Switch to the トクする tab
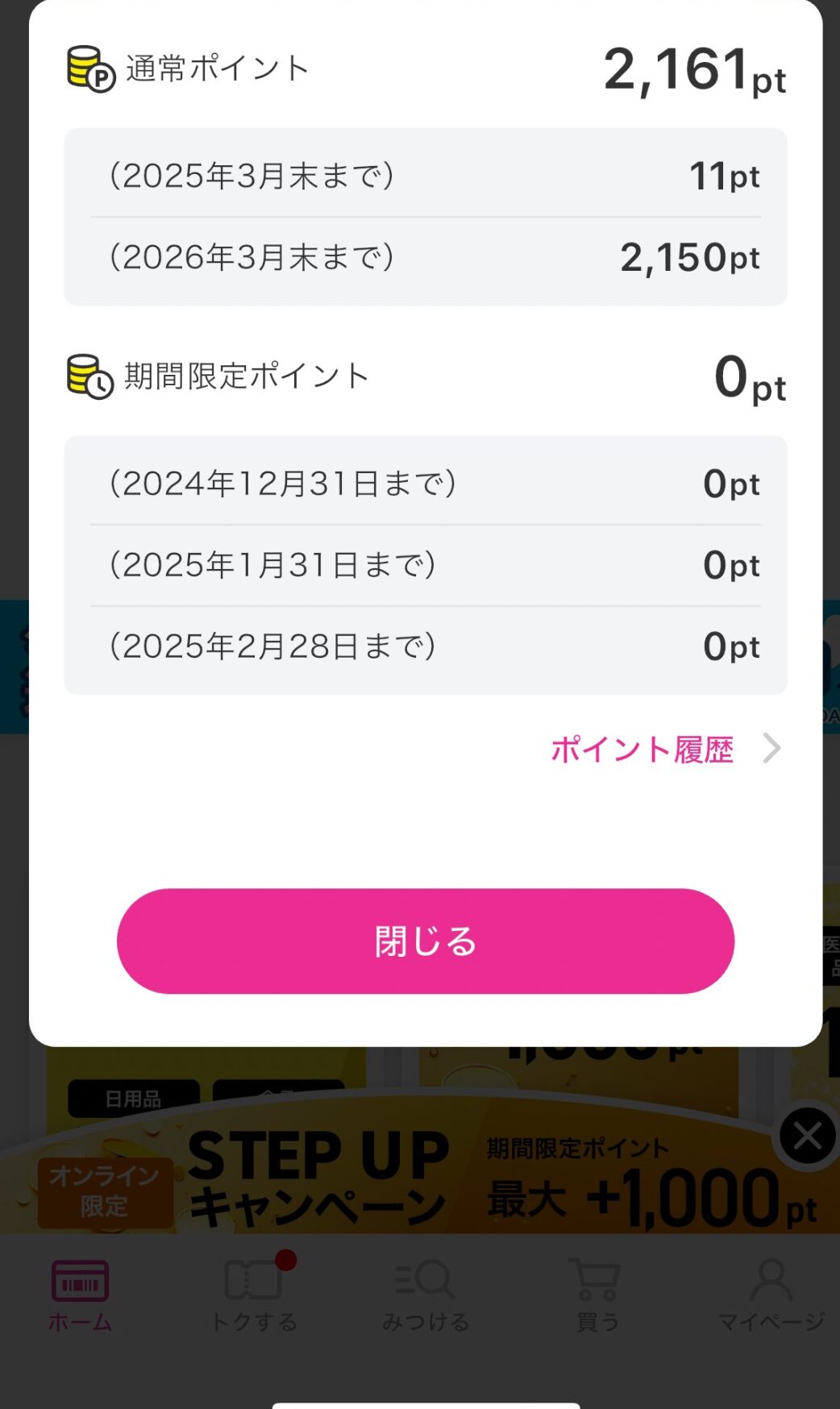The height and width of the screenshot is (1409, 840). [x=254, y=1295]
